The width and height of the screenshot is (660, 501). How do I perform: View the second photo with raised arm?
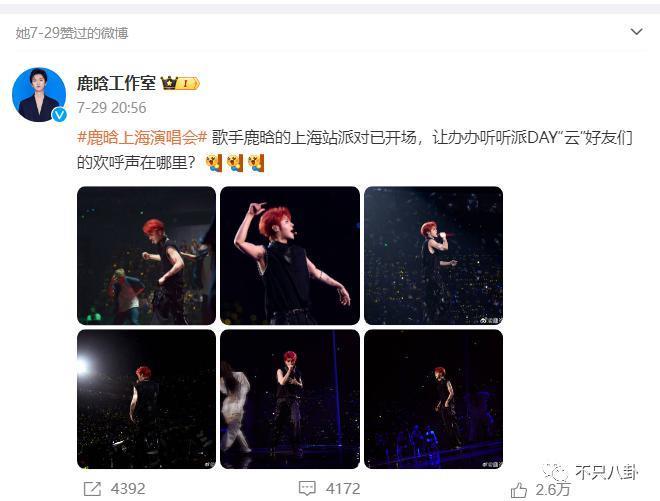[x=289, y=255]
